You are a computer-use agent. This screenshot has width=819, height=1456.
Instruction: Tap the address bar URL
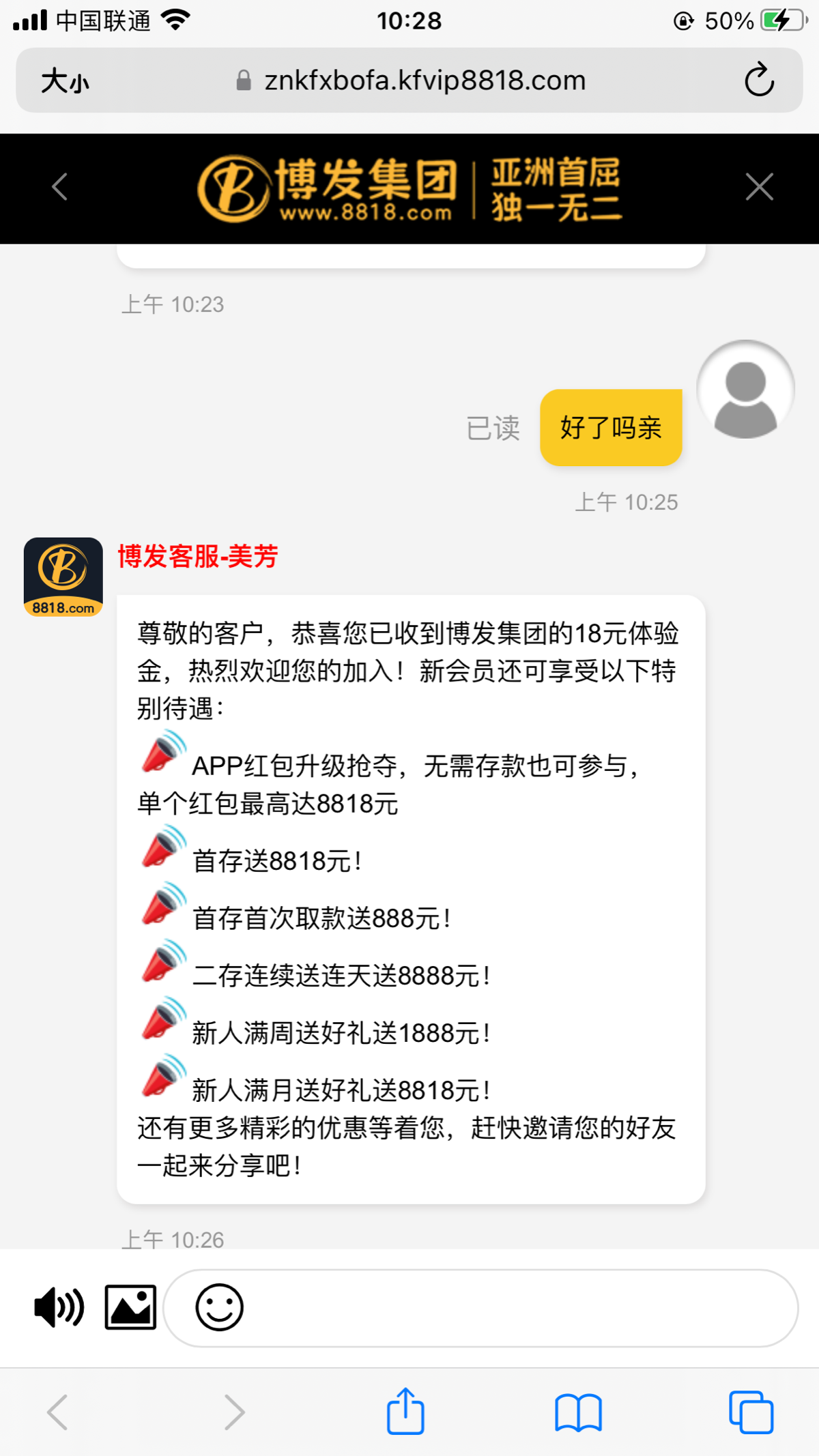pos(425,81)
